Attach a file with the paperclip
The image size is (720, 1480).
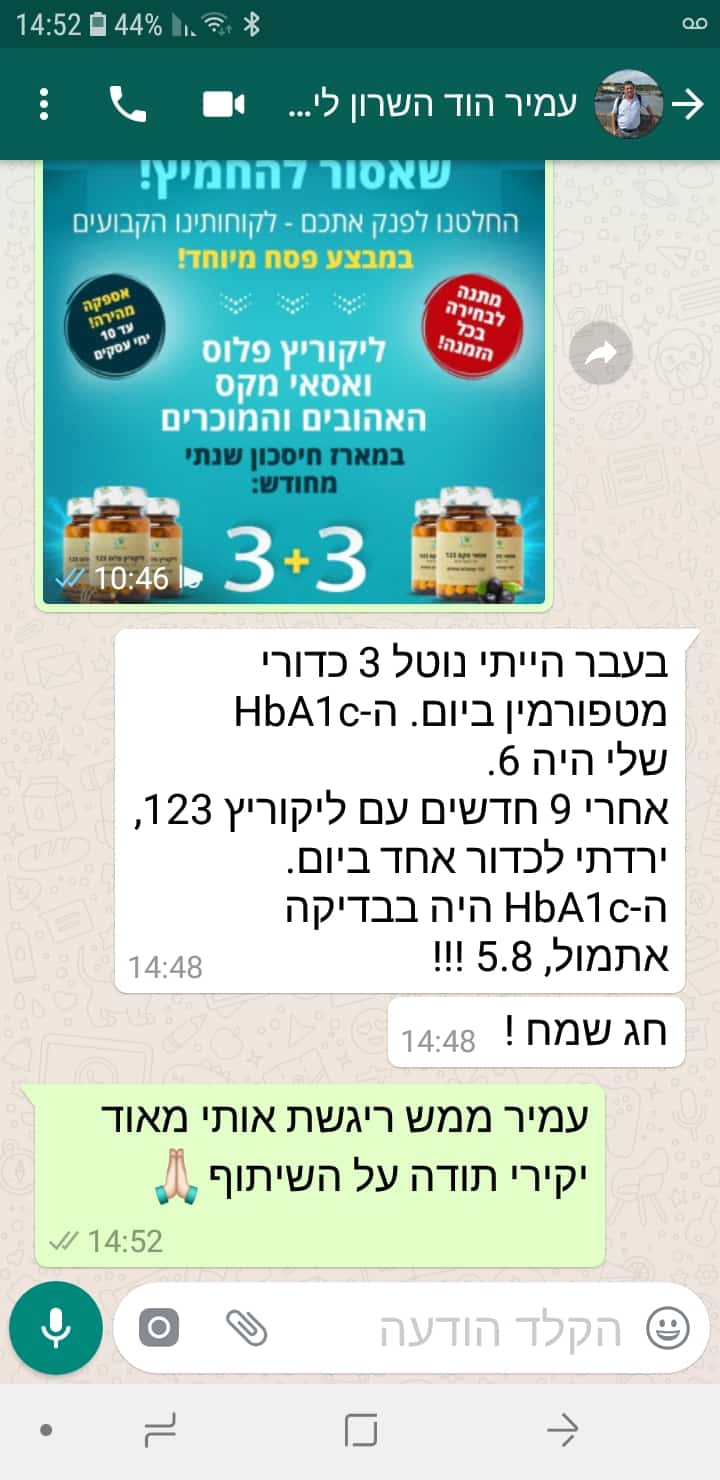246,1328
